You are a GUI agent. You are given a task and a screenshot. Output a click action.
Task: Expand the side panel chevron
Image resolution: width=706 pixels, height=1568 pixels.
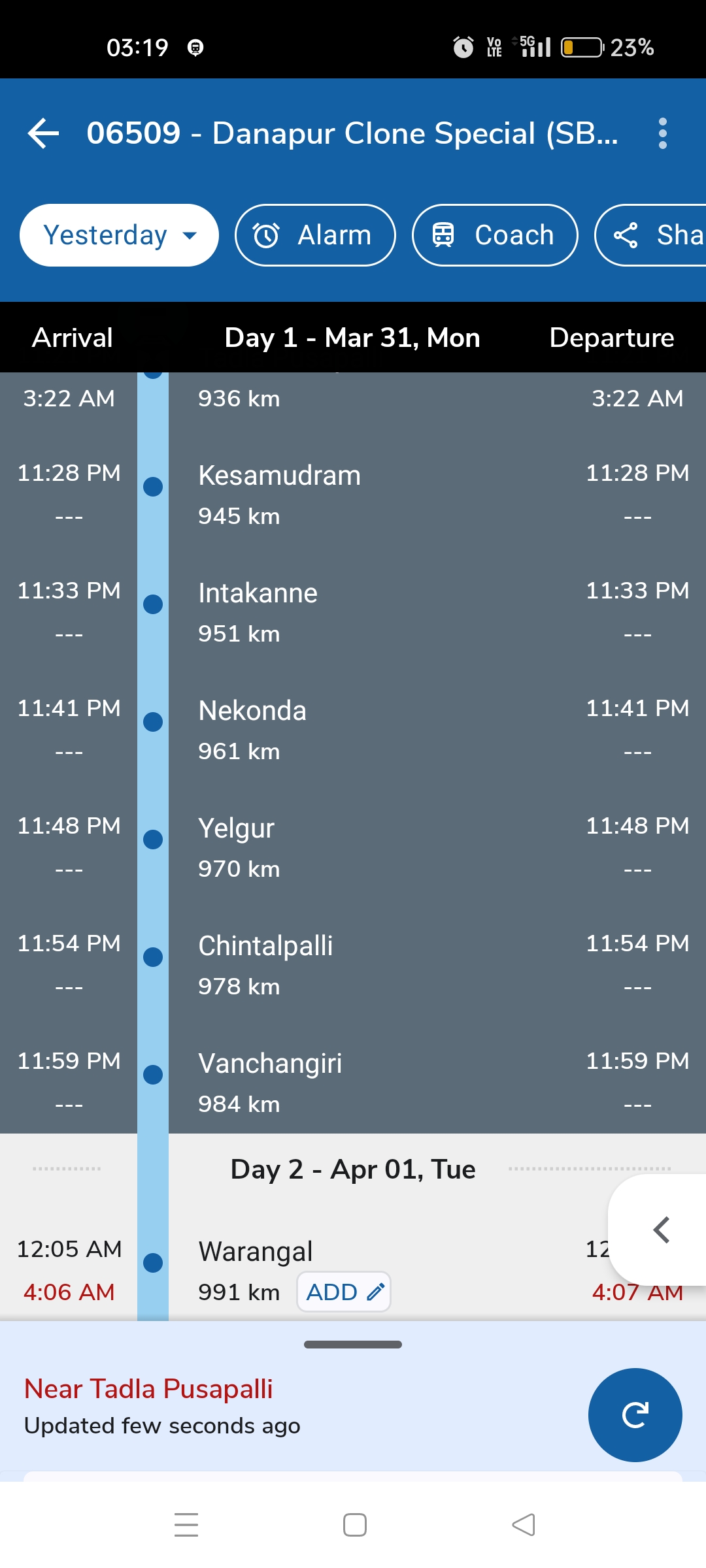662,1230
